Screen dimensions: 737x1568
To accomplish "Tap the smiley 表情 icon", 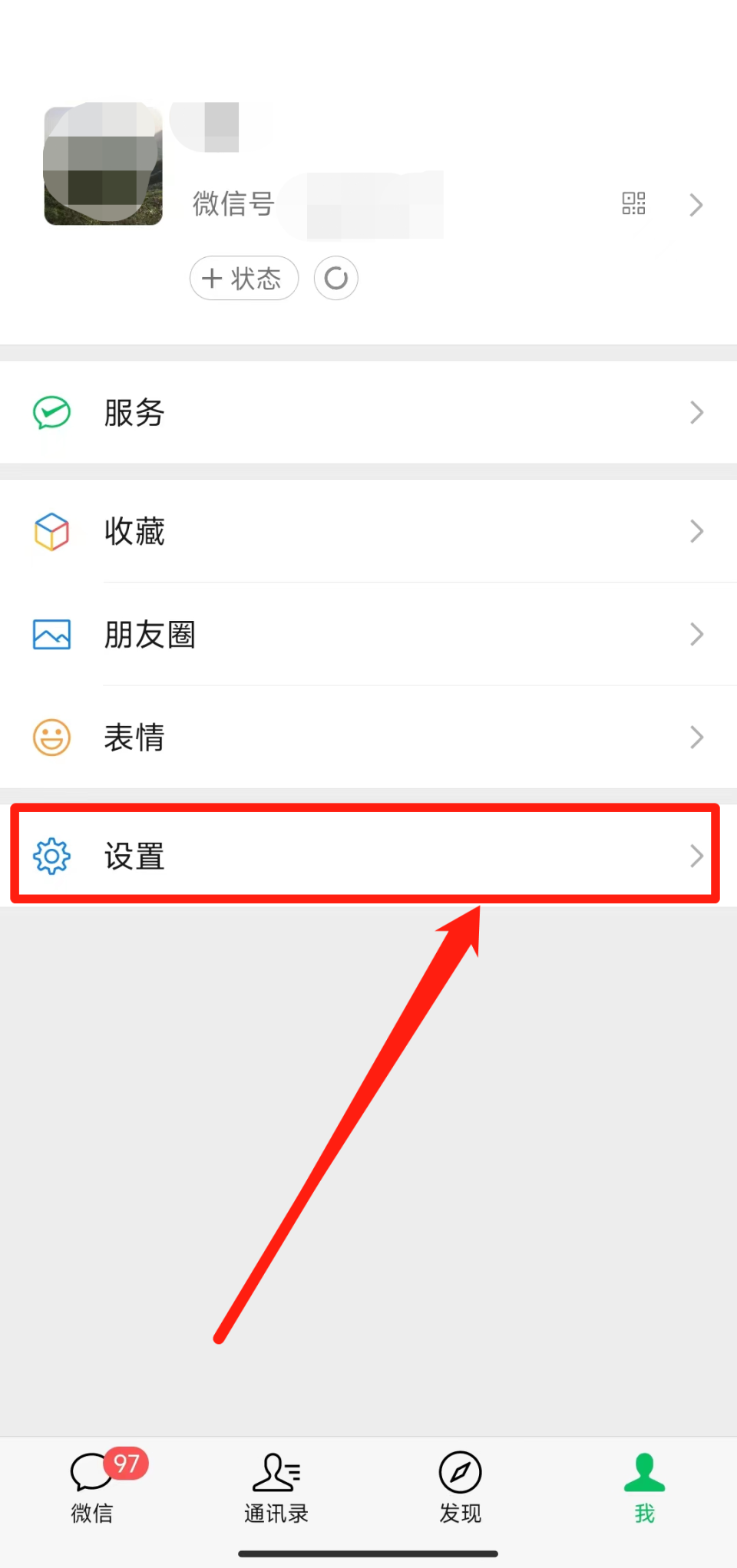I will (x=51, y=737).
